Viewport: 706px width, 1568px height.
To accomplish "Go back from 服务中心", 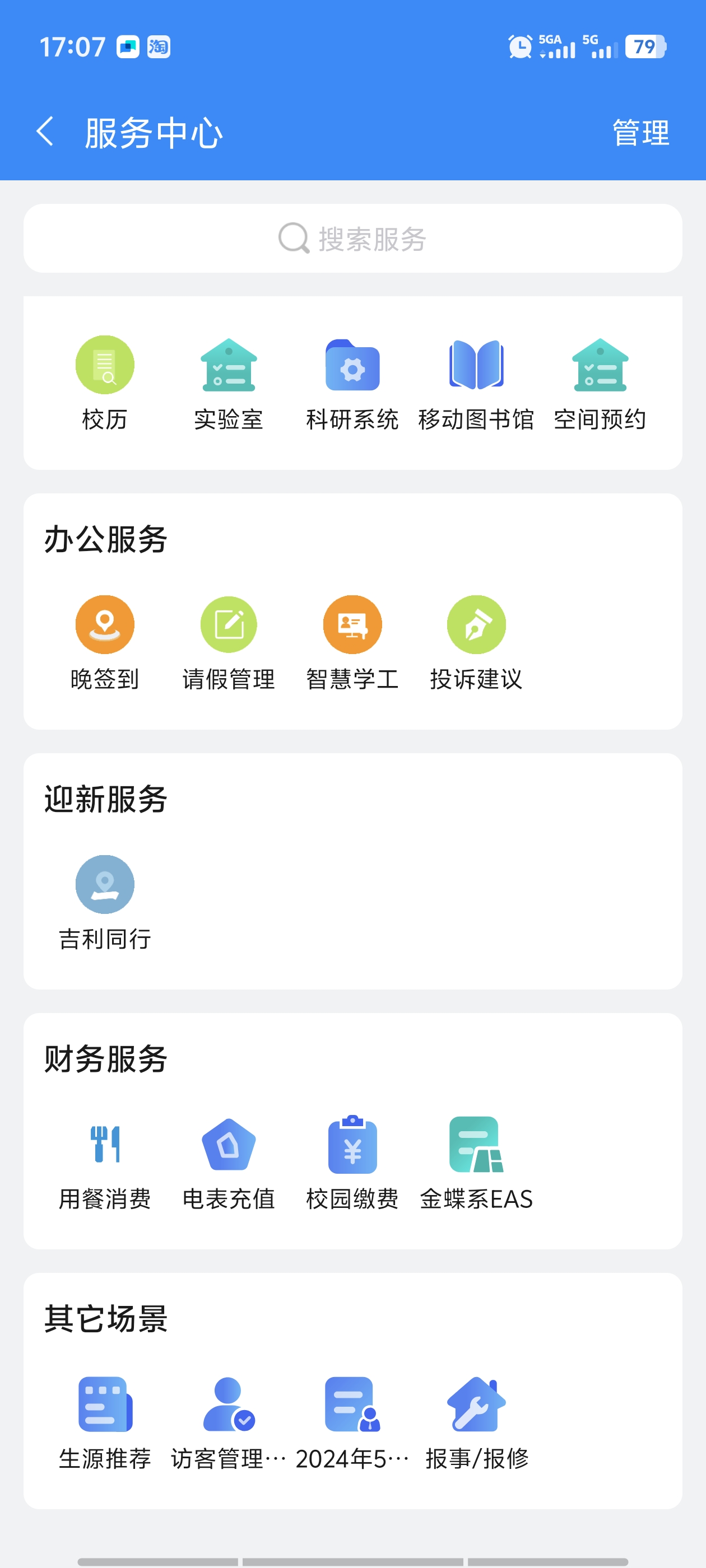I will click(x=45, y=132).
